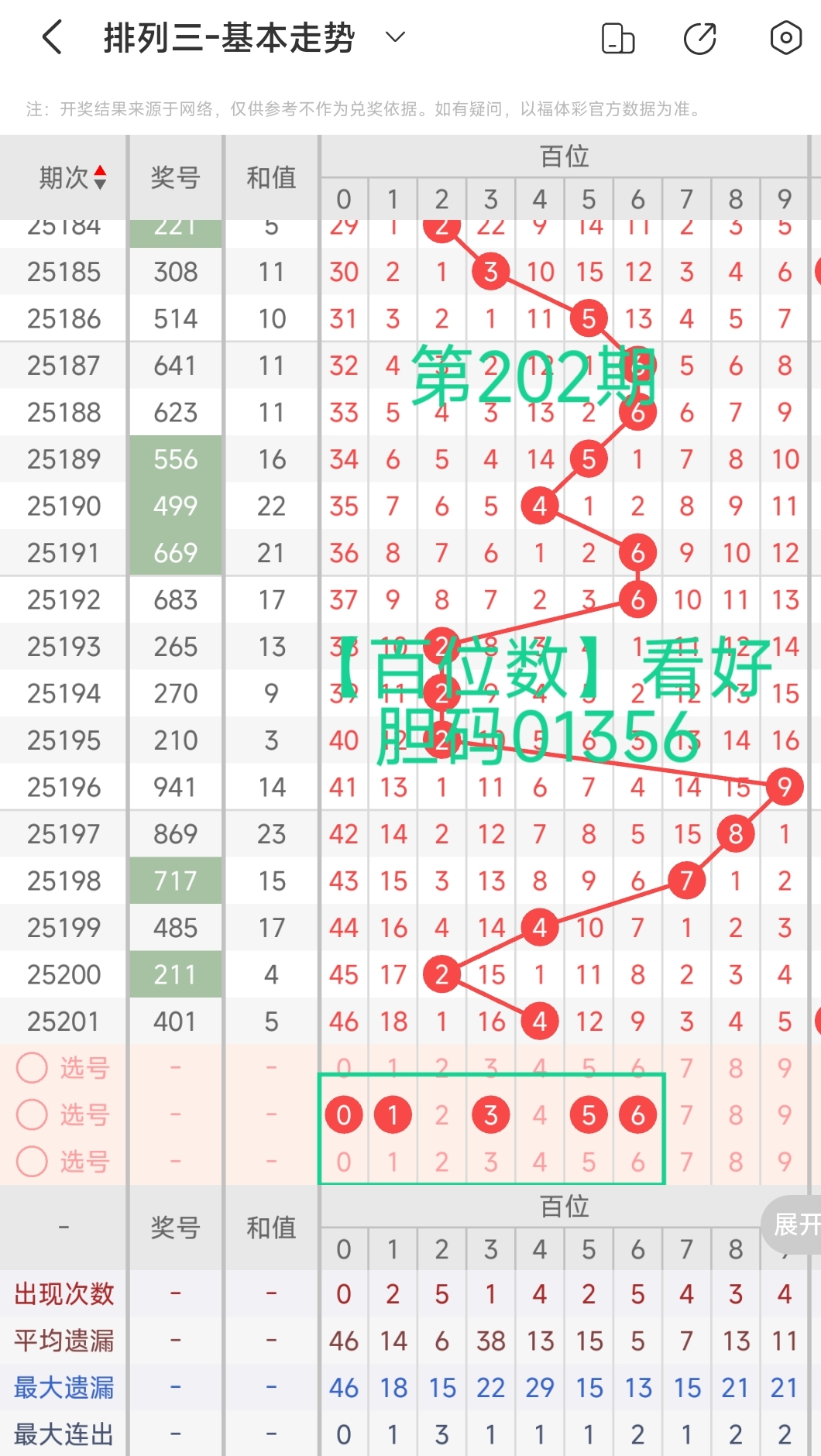Tap the sort arrows beside 期次
Image resolution: width=821 pixels, height=1456 pixels.
click(101, 177)
